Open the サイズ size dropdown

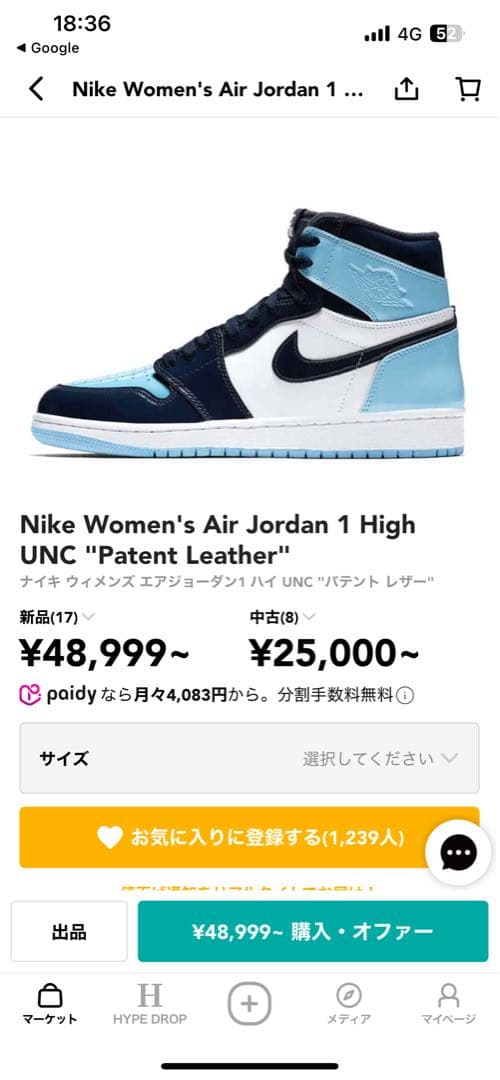point(249,758)
